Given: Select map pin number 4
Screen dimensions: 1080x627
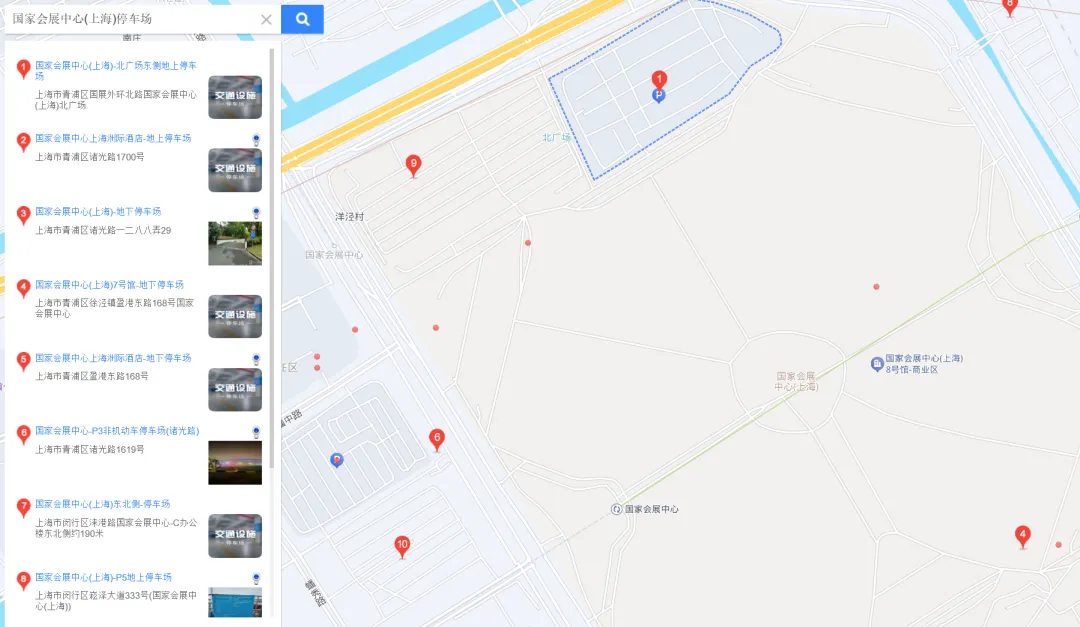Looking at the screenshot, I should [1022, 535].
